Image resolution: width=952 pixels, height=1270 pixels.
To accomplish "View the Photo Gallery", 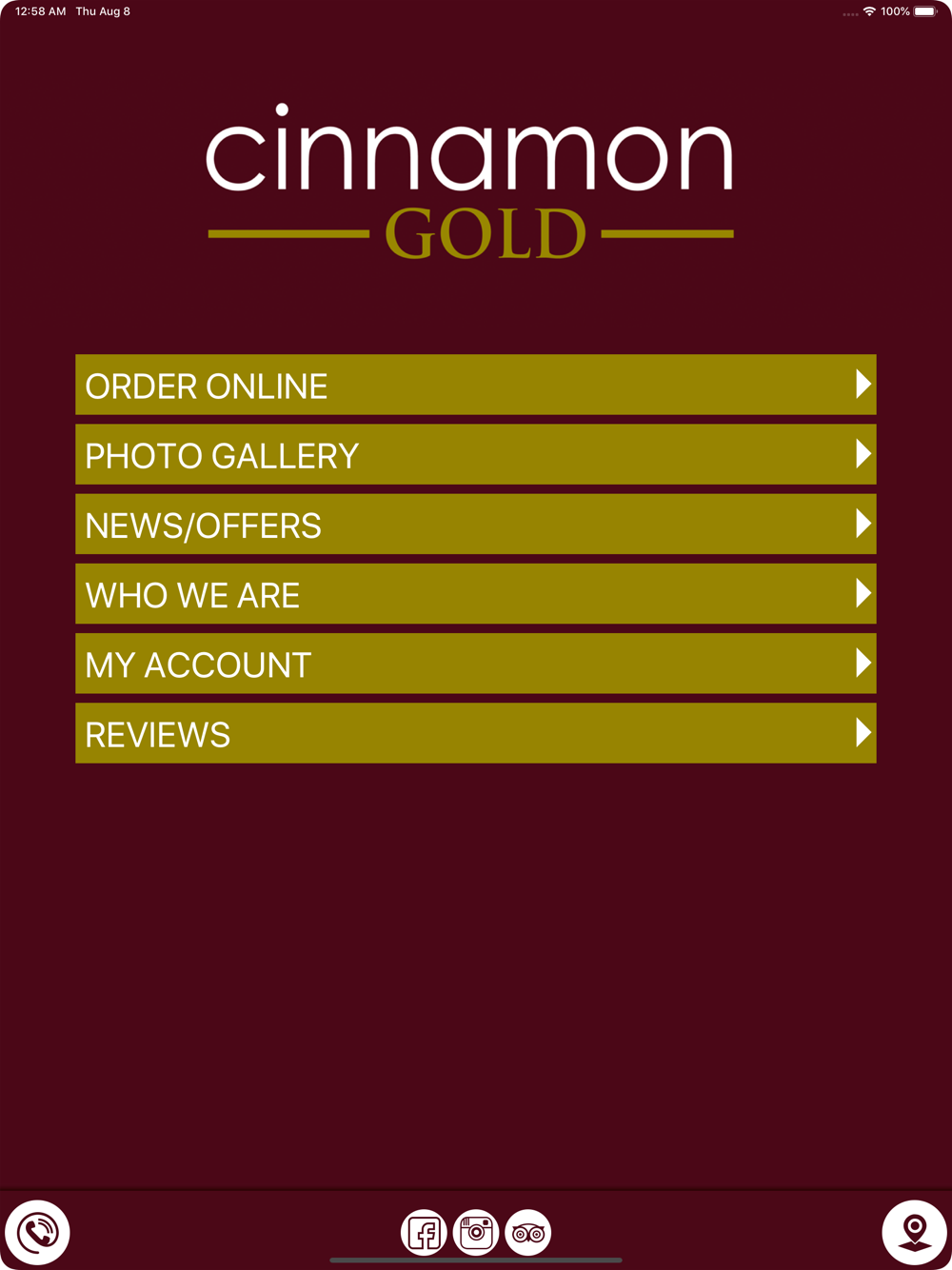I will [475, 455].
